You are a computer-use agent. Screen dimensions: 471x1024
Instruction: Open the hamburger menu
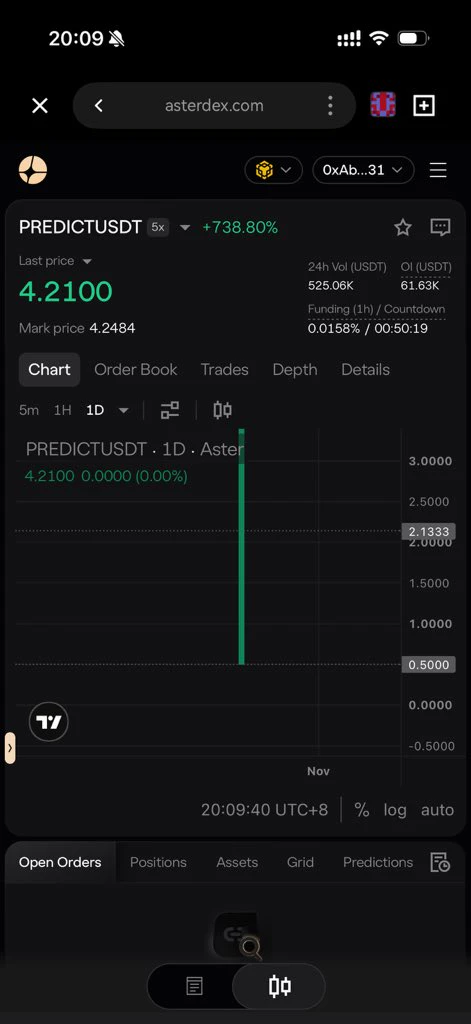coord(438,170)
